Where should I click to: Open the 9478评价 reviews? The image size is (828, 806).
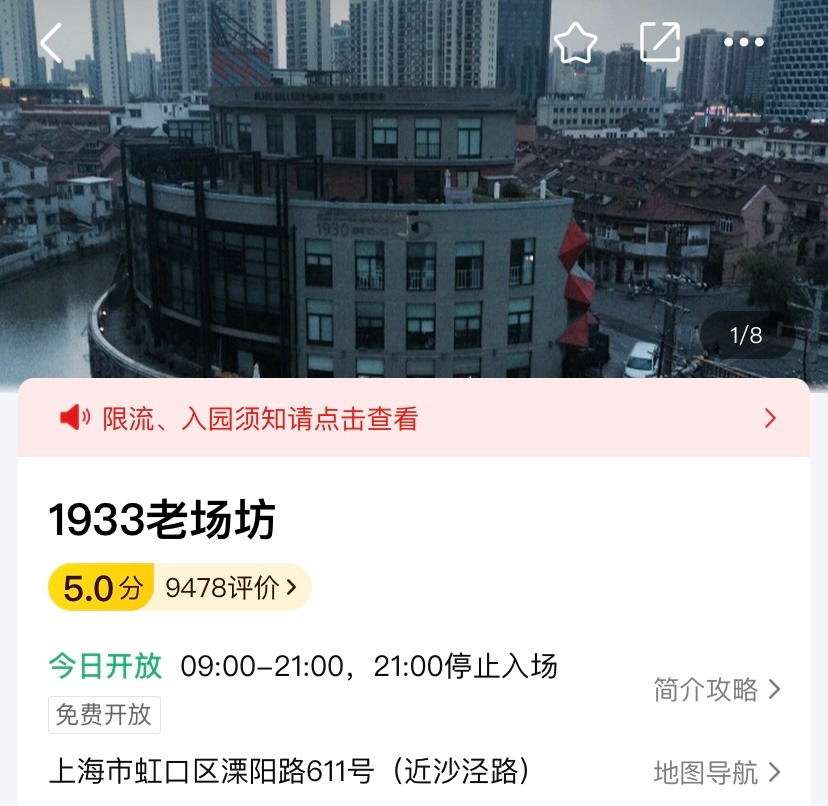[231, 587]
